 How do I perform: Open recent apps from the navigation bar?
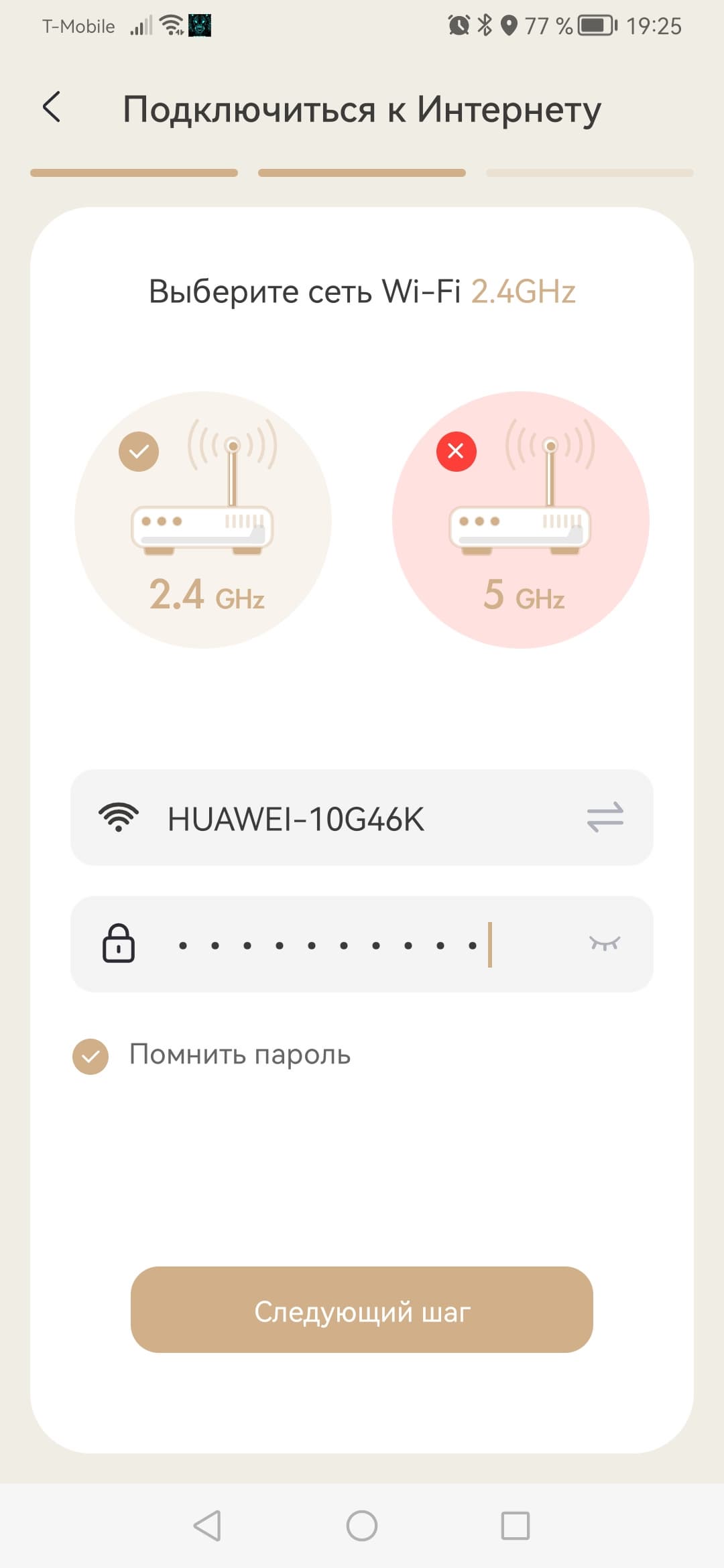[516, 1526]
